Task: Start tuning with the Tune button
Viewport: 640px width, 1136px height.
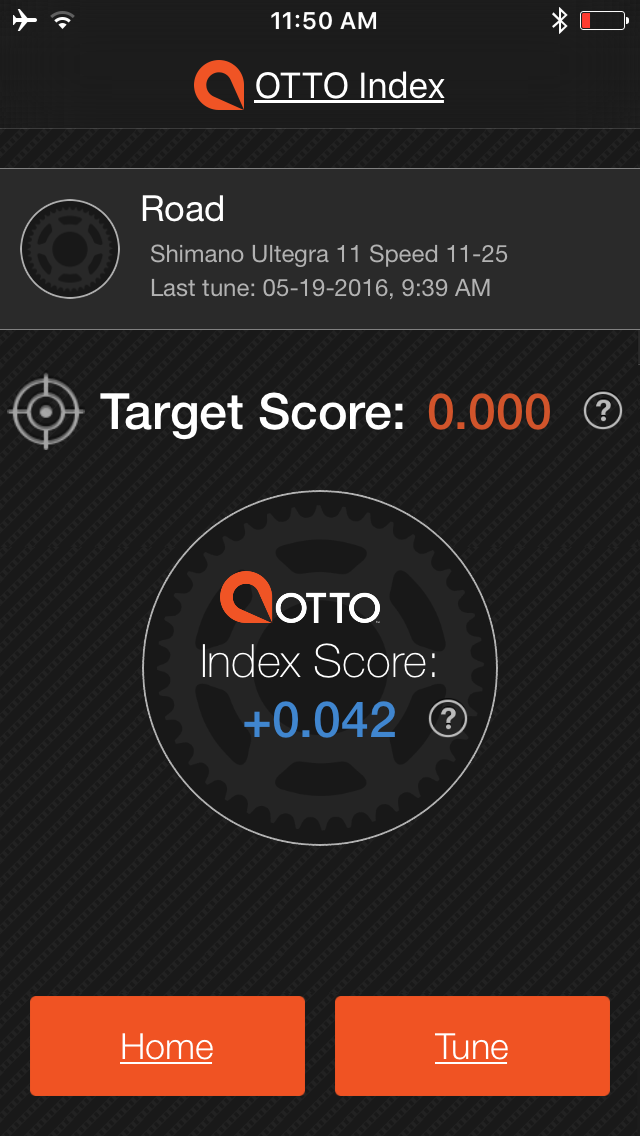Action: pos(472,1045)
